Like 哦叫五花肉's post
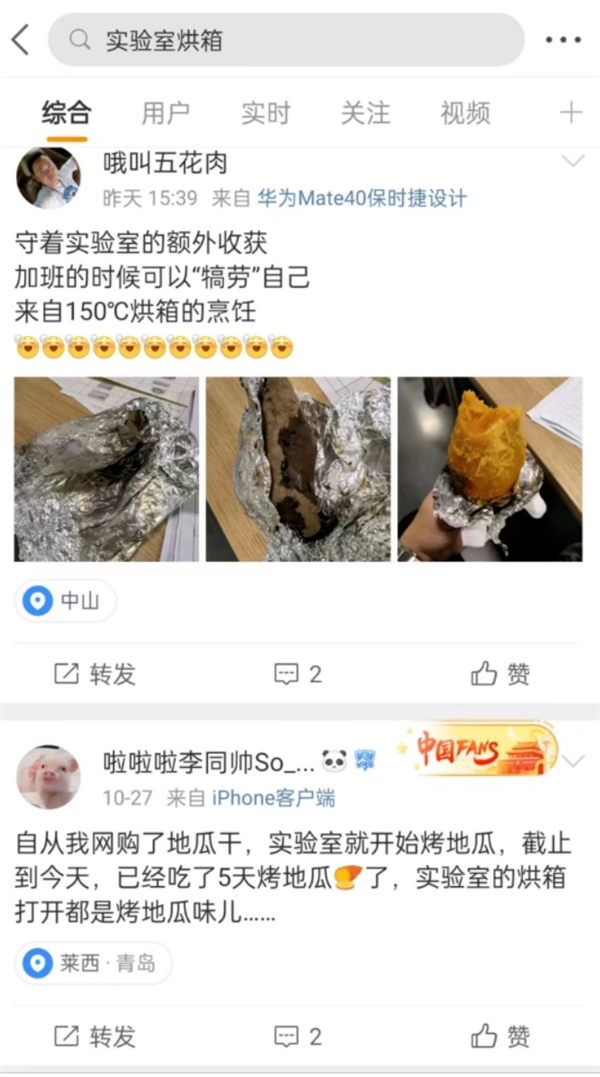Image resolution: width=600 pixels, height=1077 pixels. (501, 674)
